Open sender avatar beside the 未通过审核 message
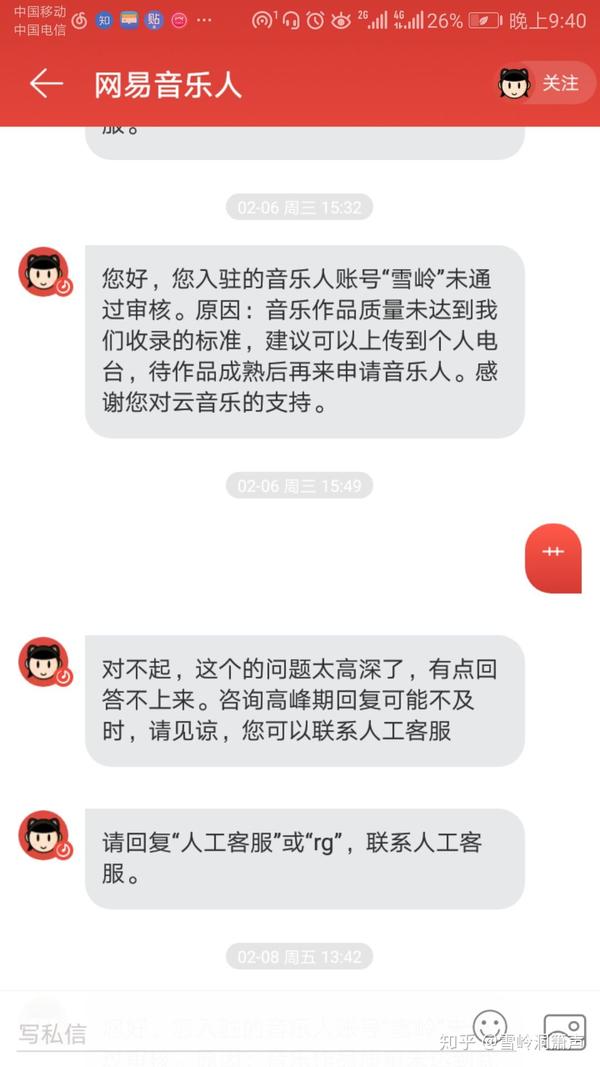 click(45, 272)
